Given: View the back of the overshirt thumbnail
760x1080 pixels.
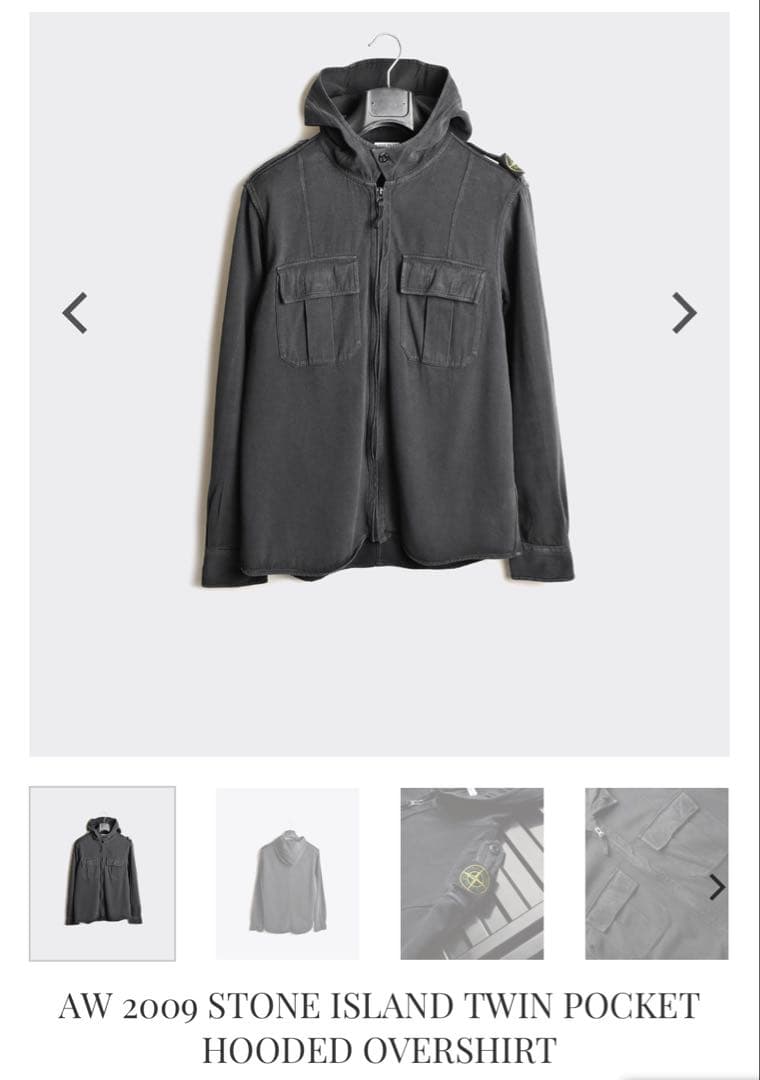Looking at the screenshot, I should [x=287, y=873].
